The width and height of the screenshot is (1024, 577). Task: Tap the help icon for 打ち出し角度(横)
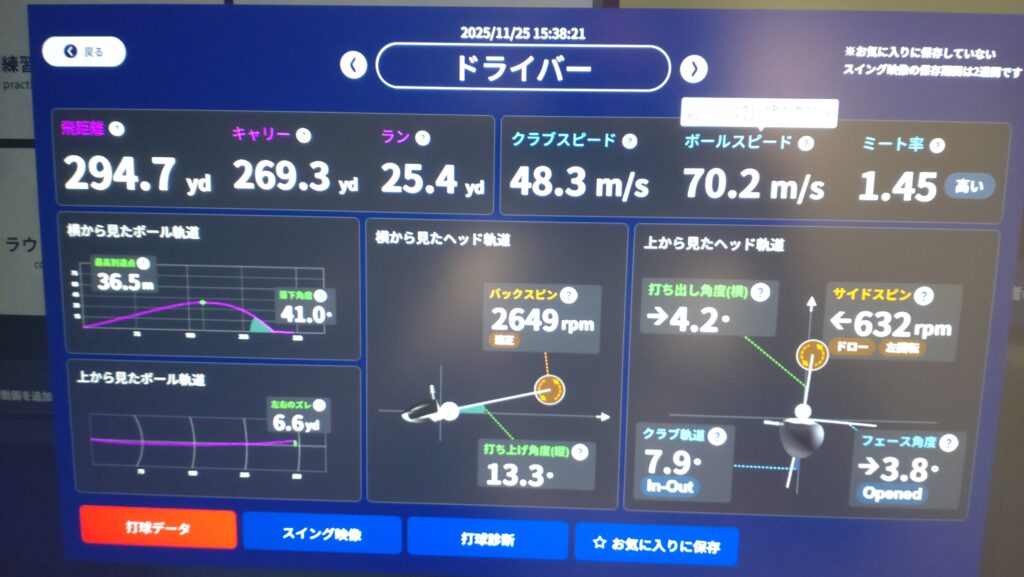point(762,293)
